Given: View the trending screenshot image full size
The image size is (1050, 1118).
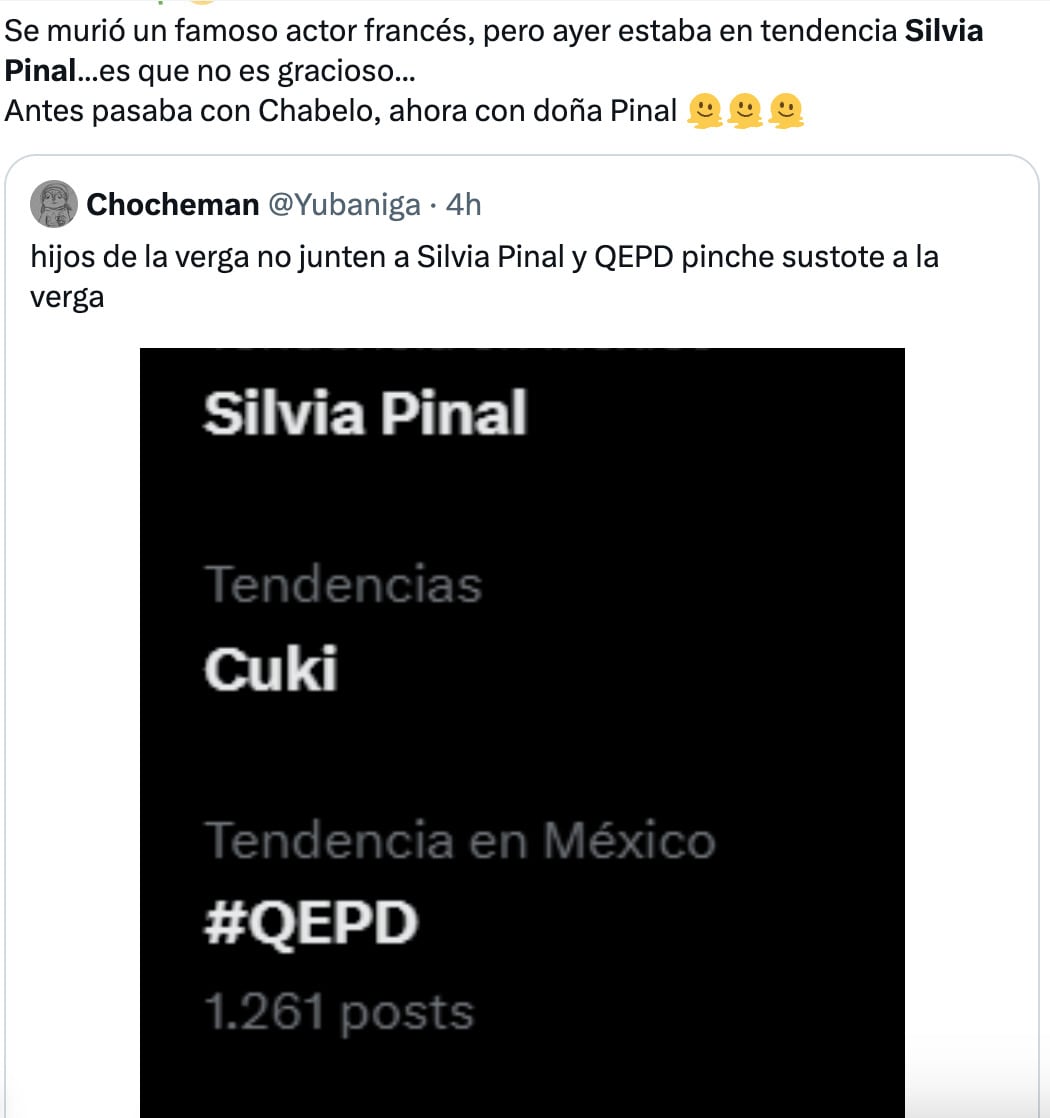Looking at the screenshot, I should 522,730.
